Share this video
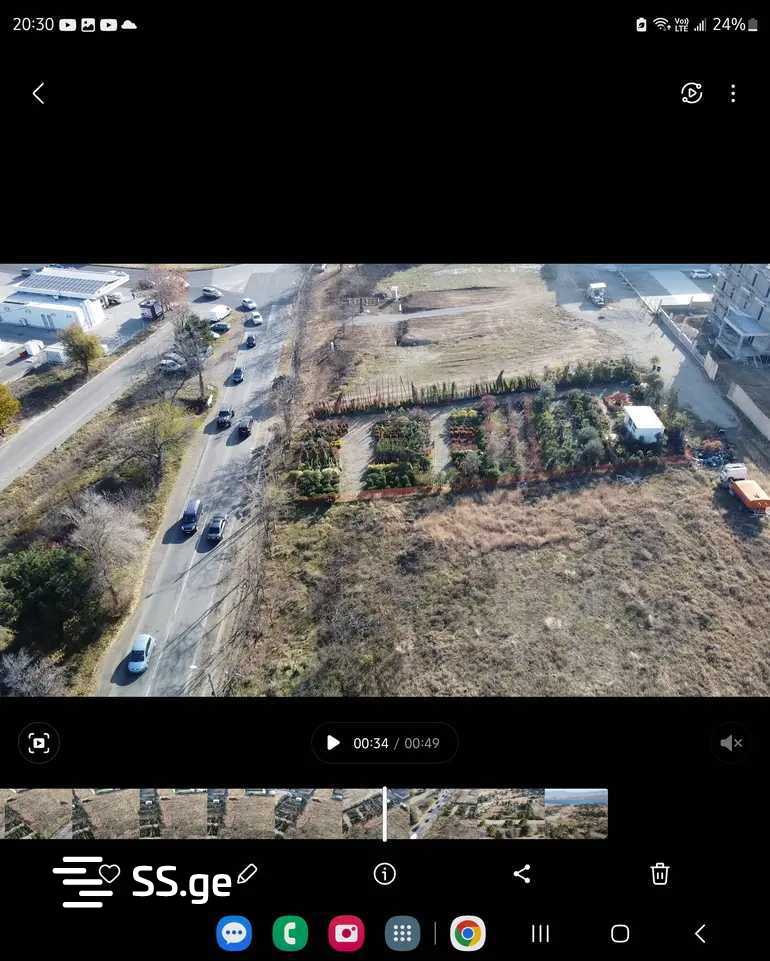 pyautogui.click(x=521, y=874)
